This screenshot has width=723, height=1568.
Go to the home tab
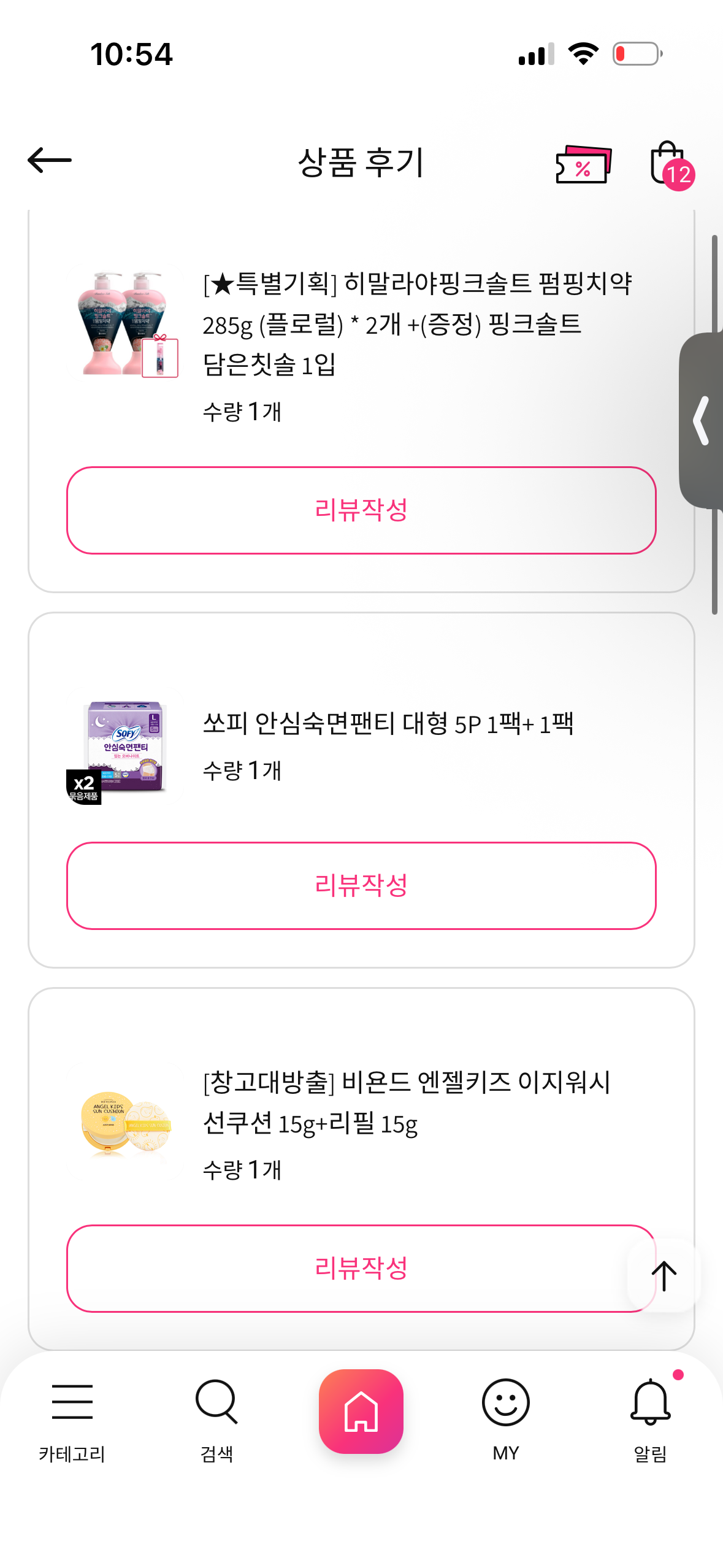pos(361,1411)
